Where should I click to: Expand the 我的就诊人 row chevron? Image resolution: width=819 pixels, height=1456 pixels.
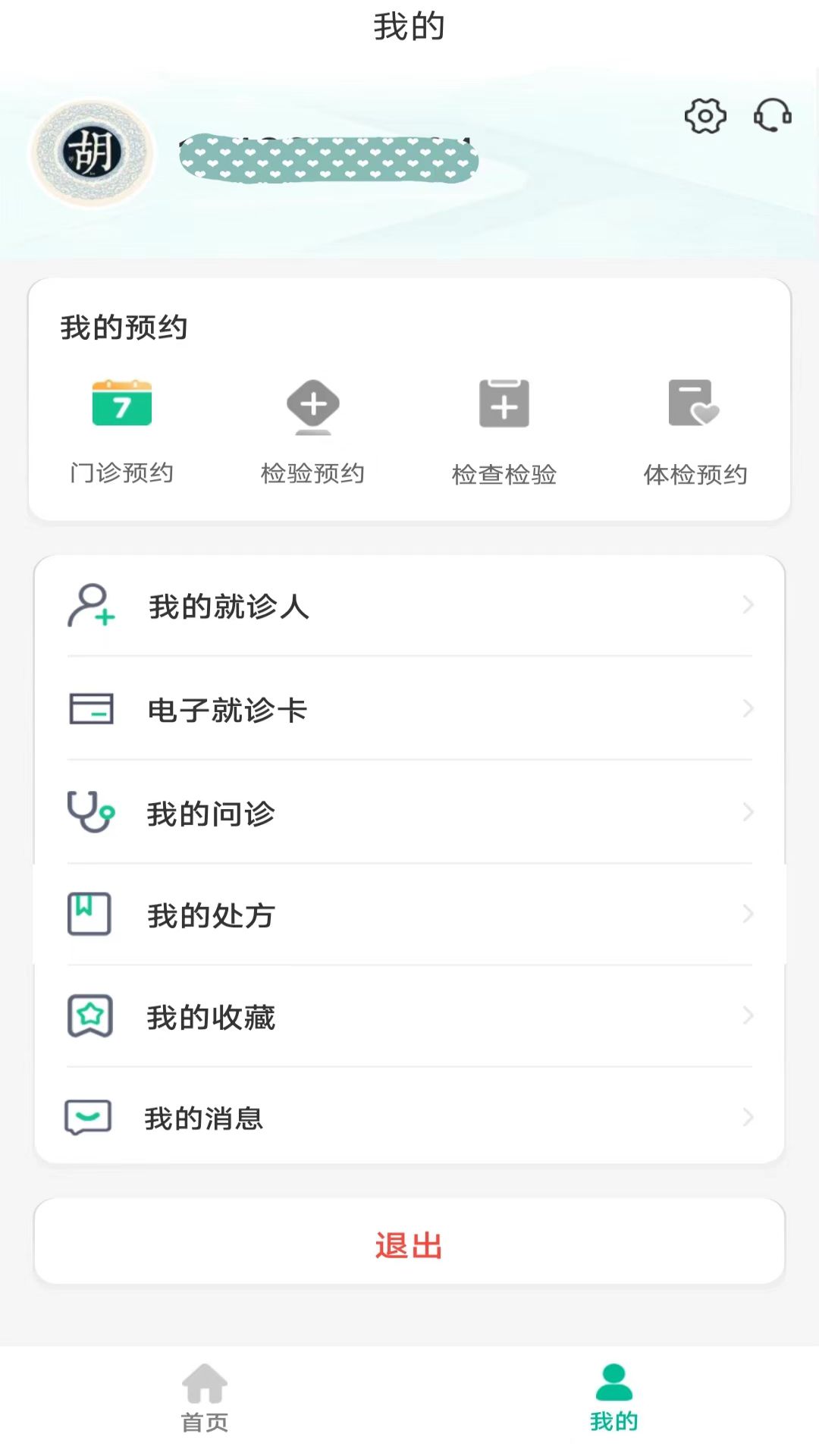(x=749, y=605)
